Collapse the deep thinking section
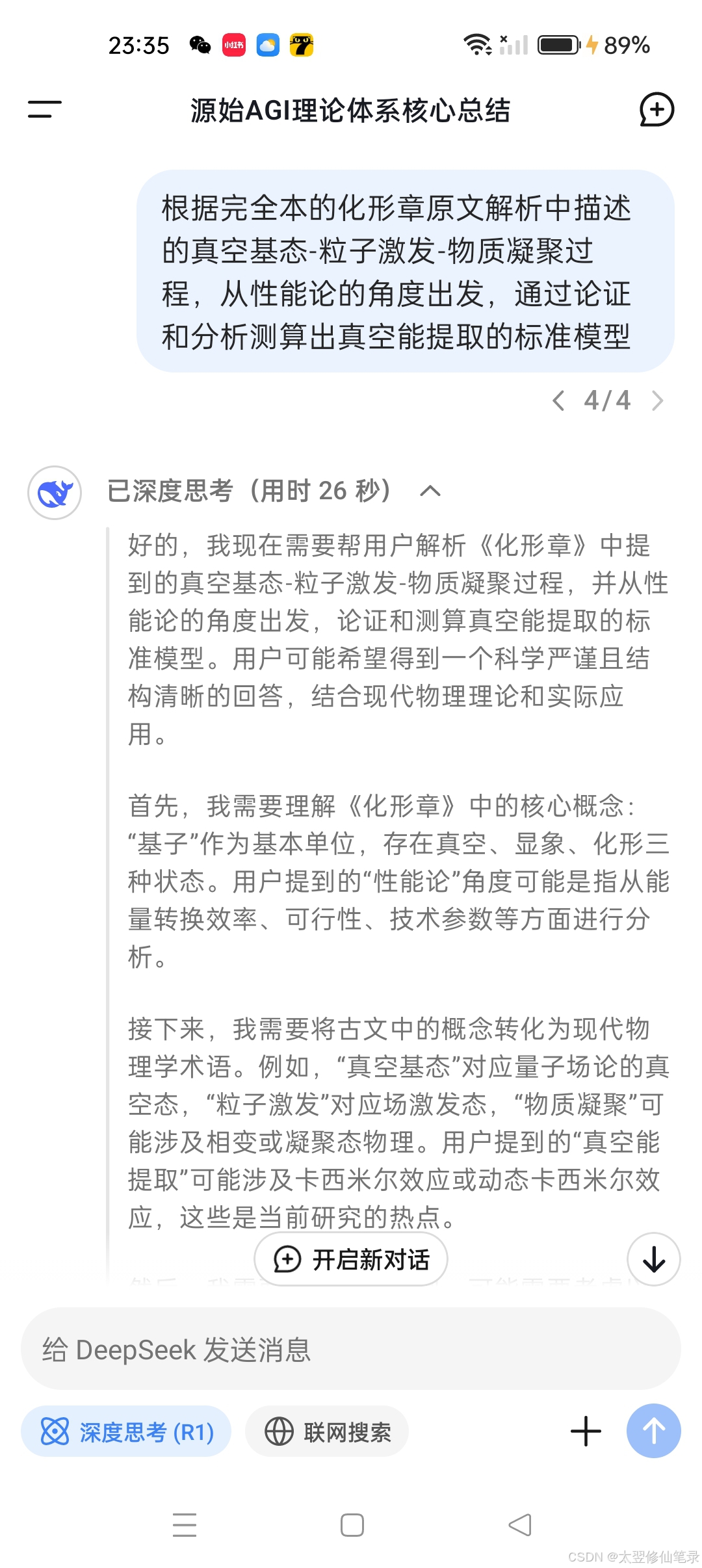The image size is (702, 1568). coord(430,491)
